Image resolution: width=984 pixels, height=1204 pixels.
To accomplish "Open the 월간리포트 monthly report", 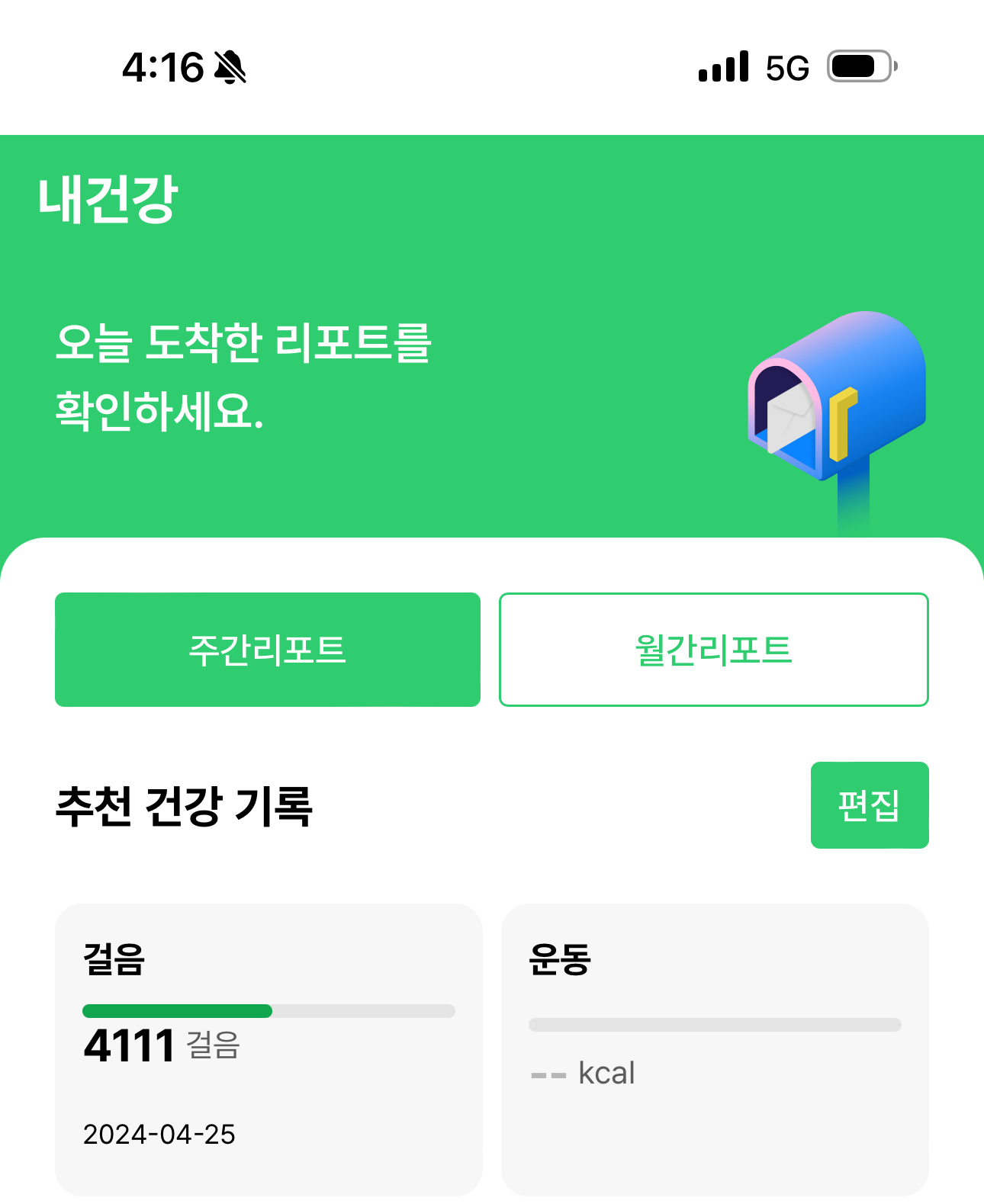I will coord(713,650).
